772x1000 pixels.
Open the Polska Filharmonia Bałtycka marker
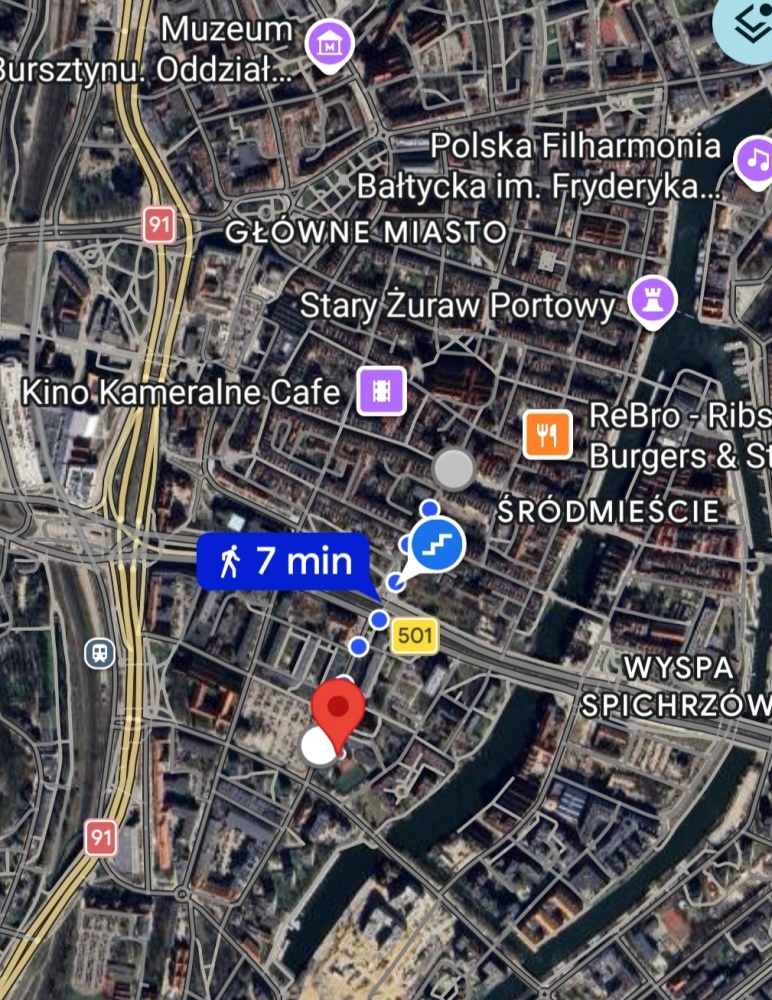755,160
